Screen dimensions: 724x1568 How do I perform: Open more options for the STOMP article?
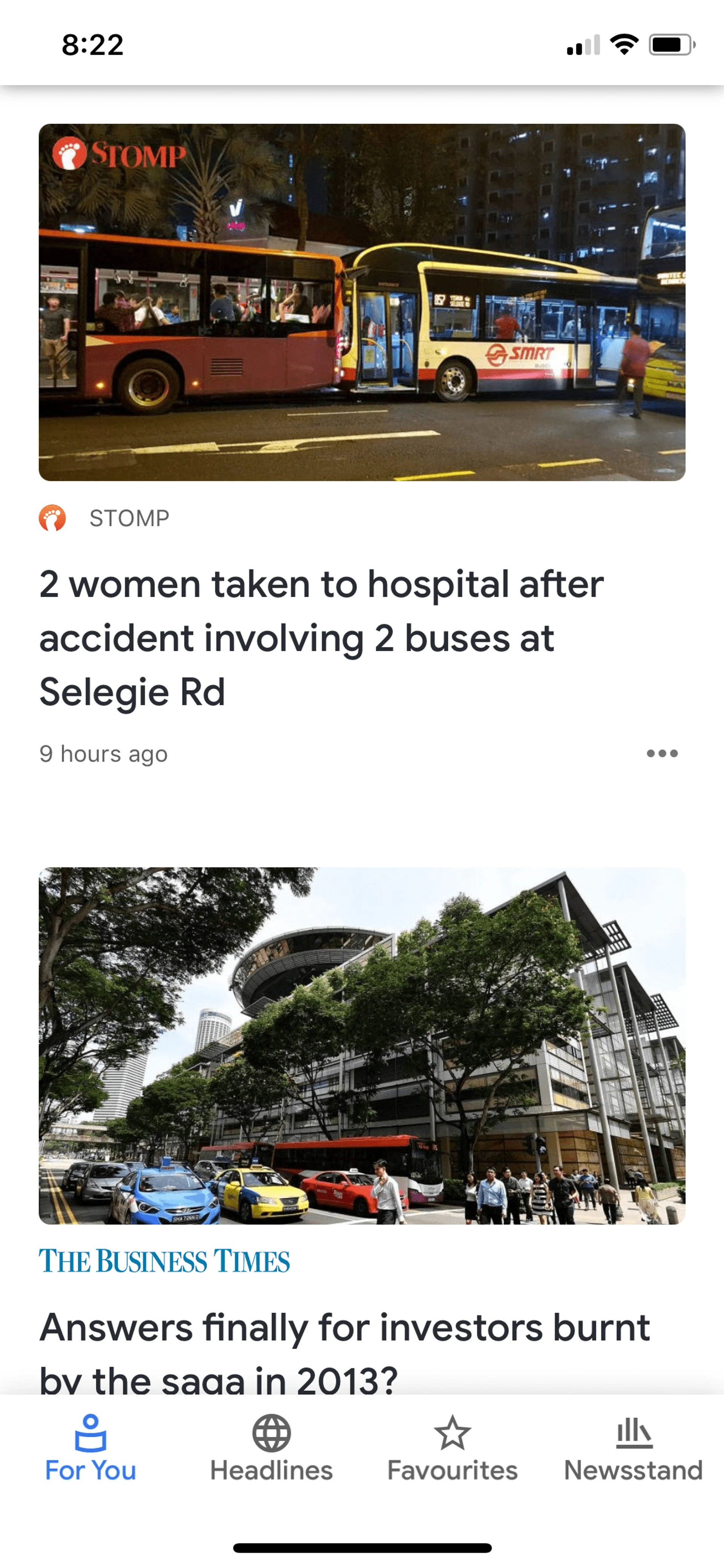click(662, 754)
